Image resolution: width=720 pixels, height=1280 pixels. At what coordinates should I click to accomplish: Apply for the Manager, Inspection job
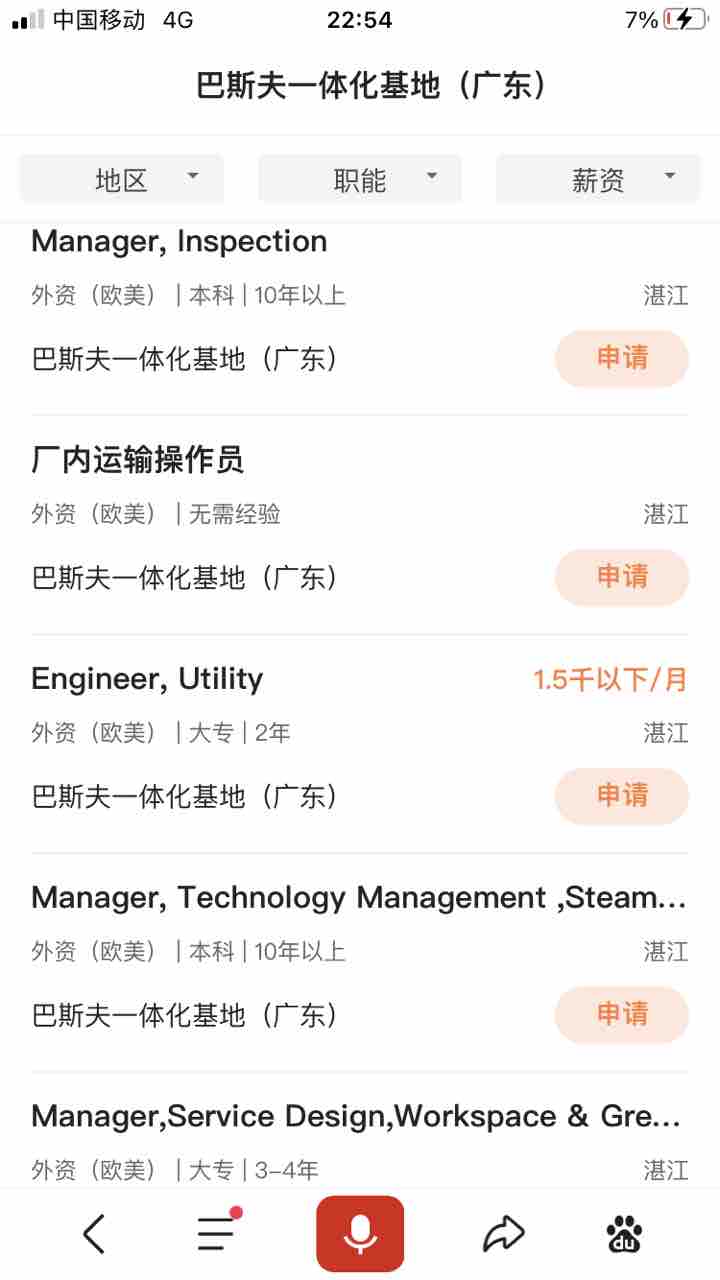coord(622,358)
